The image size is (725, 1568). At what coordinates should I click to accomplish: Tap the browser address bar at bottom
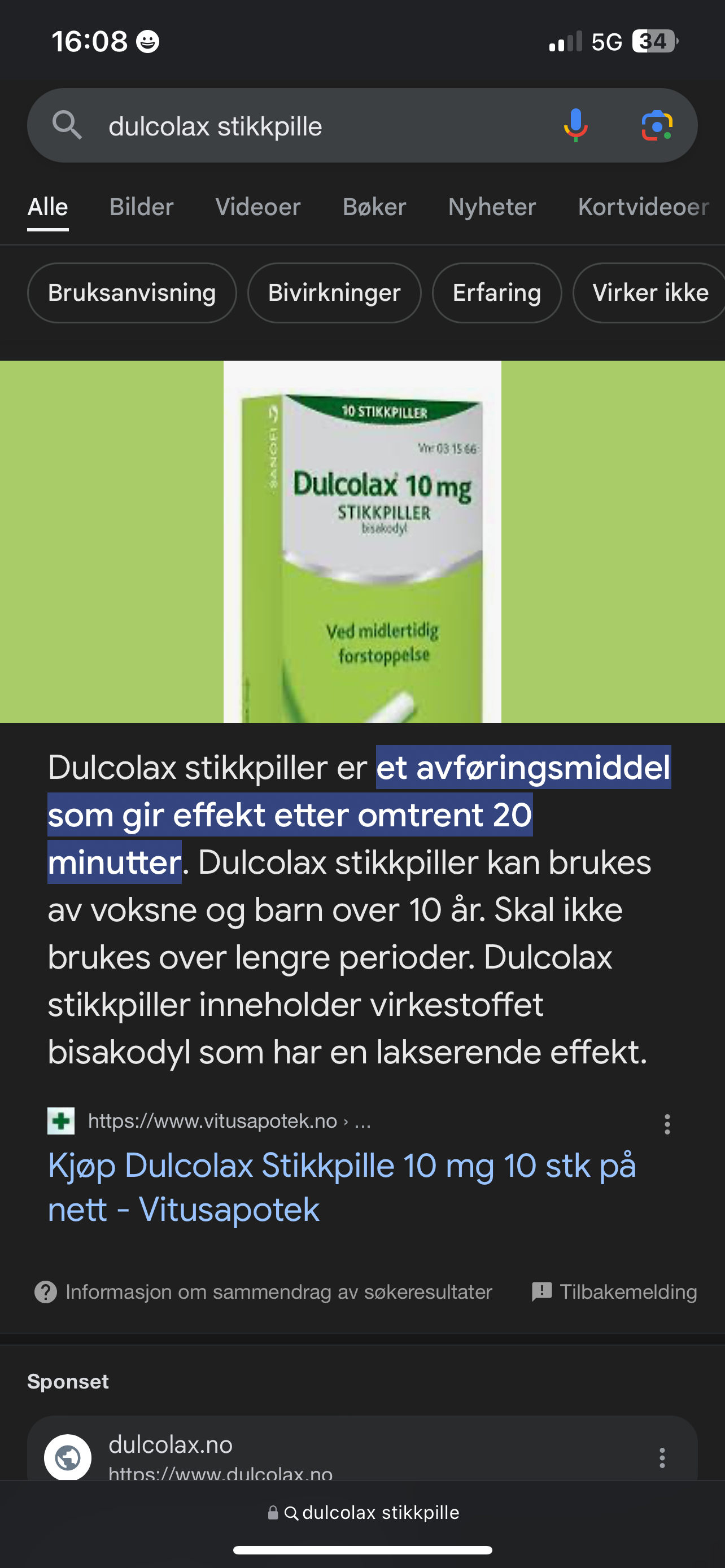tap(363, 1513)
